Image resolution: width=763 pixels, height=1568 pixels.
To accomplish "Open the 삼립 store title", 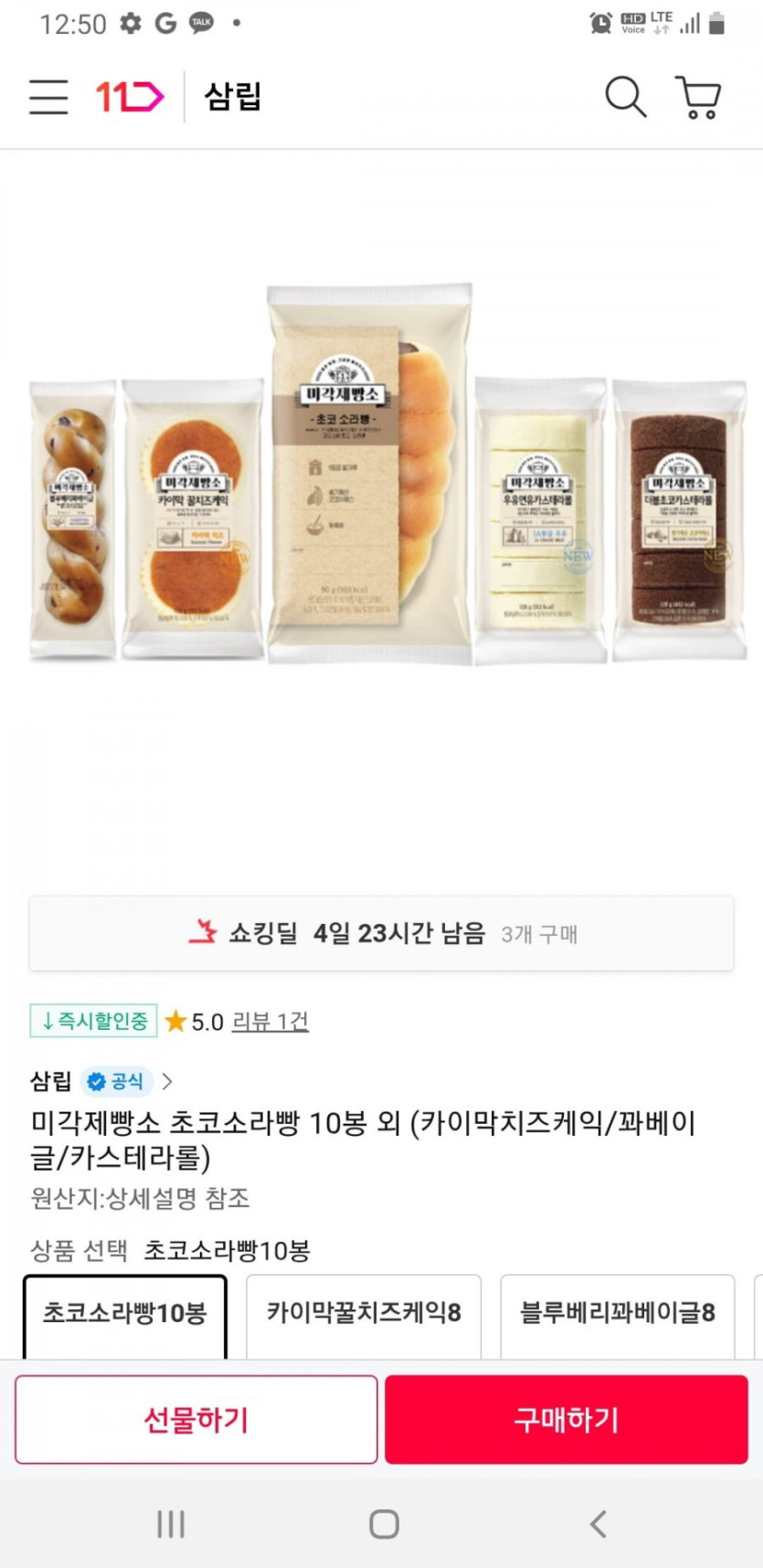I will 233,96.
